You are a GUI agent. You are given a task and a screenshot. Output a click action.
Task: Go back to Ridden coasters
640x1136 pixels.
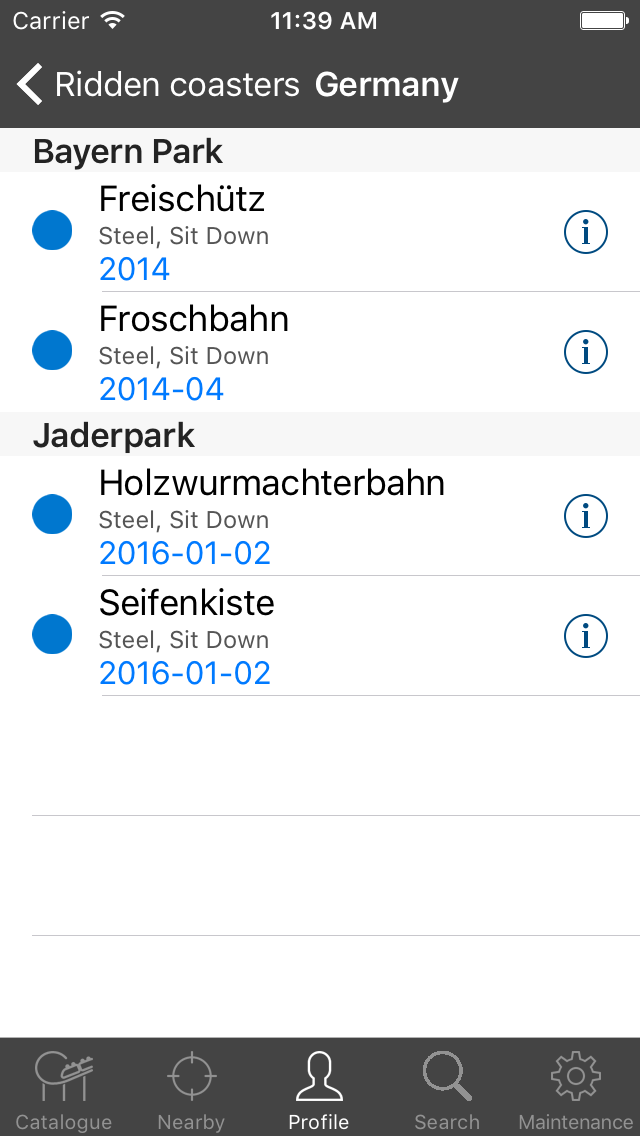pos(158,84)
